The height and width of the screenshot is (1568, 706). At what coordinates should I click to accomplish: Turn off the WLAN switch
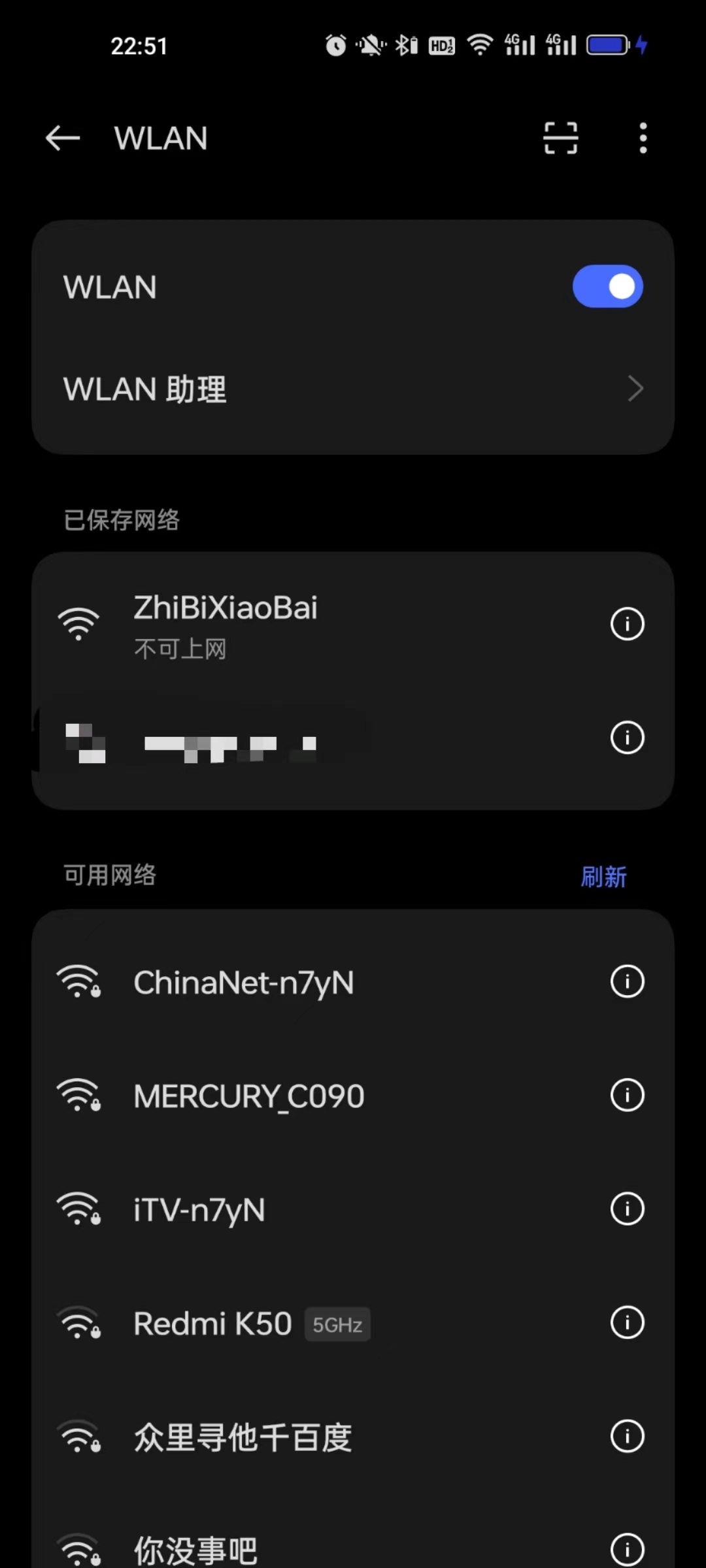(607, 286)
